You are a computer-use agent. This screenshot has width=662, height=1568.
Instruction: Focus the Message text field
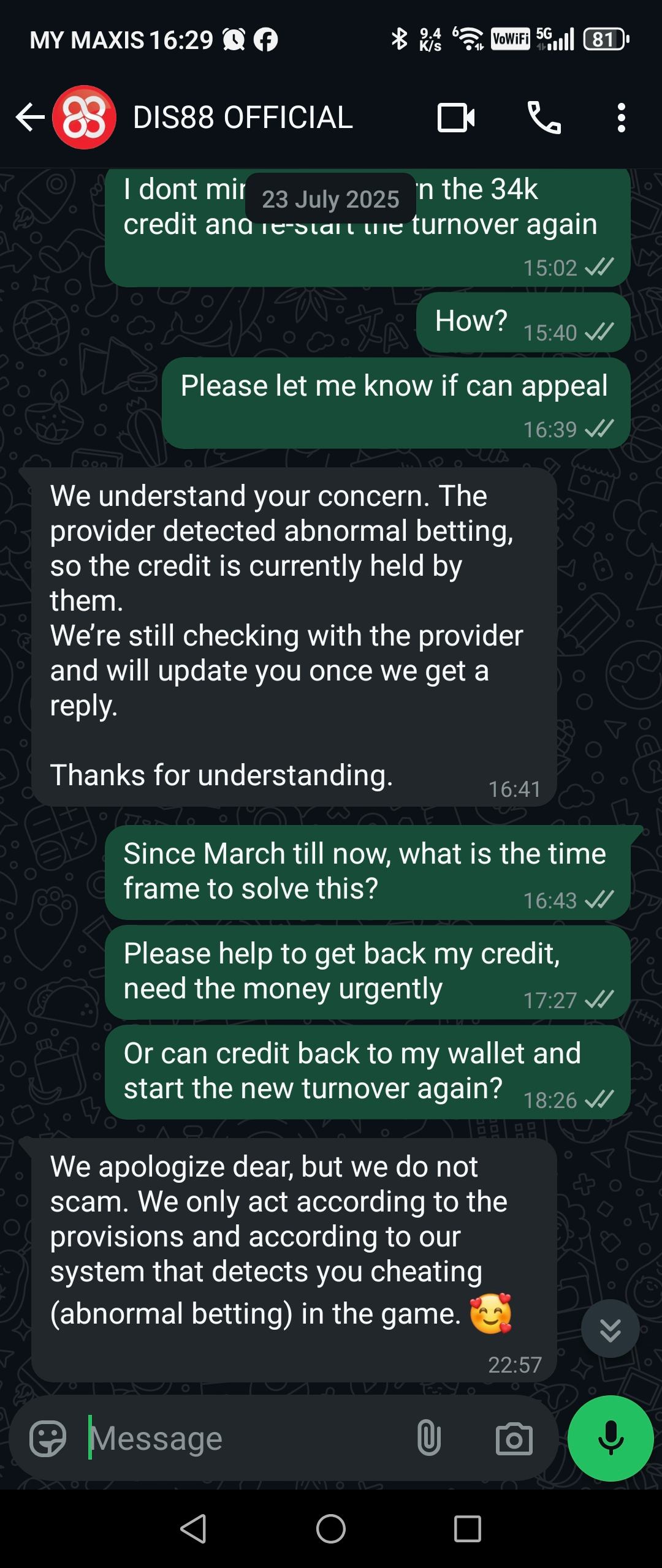point(245,1438)
